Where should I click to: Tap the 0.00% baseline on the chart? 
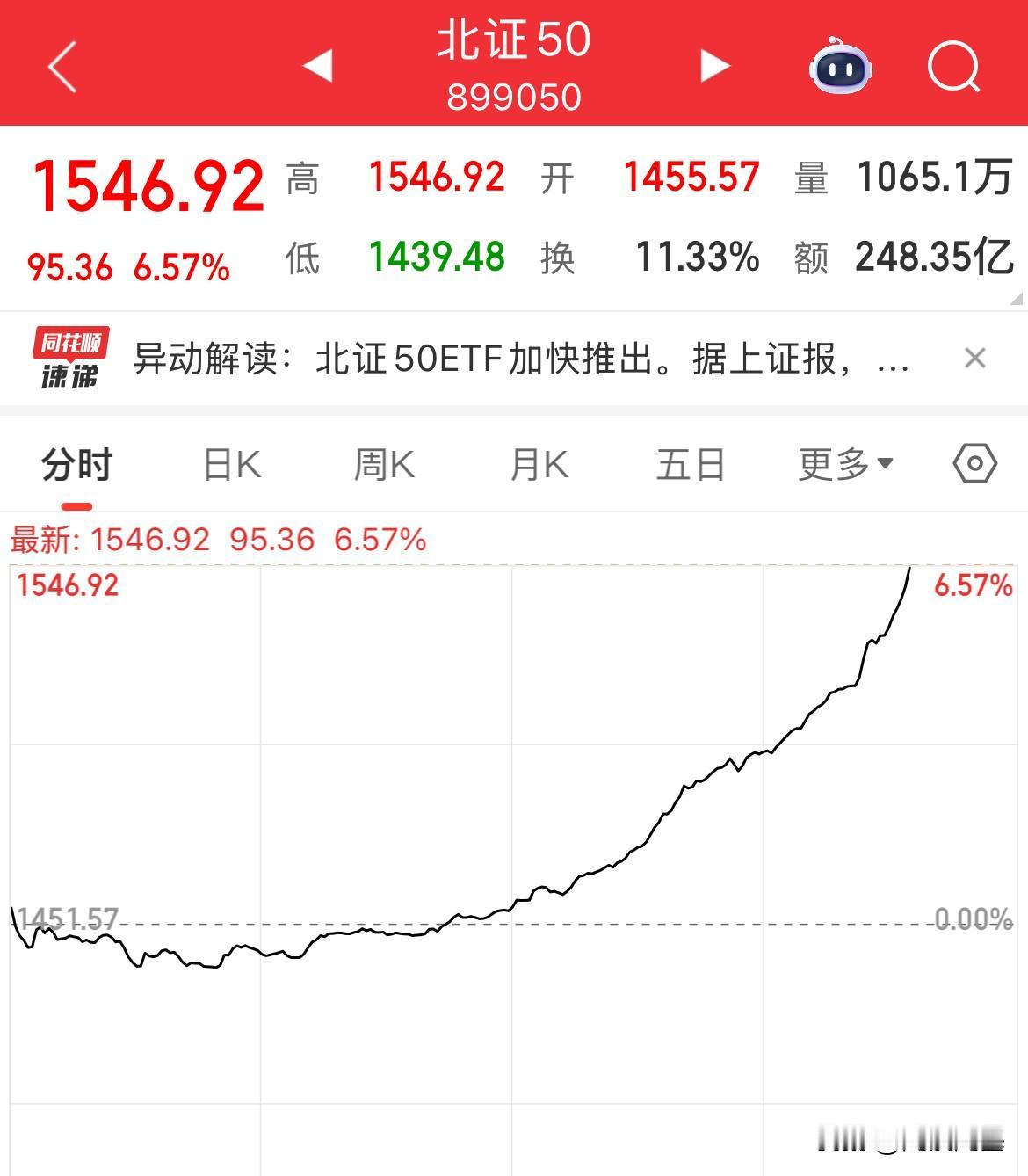[x=971, y=920]
